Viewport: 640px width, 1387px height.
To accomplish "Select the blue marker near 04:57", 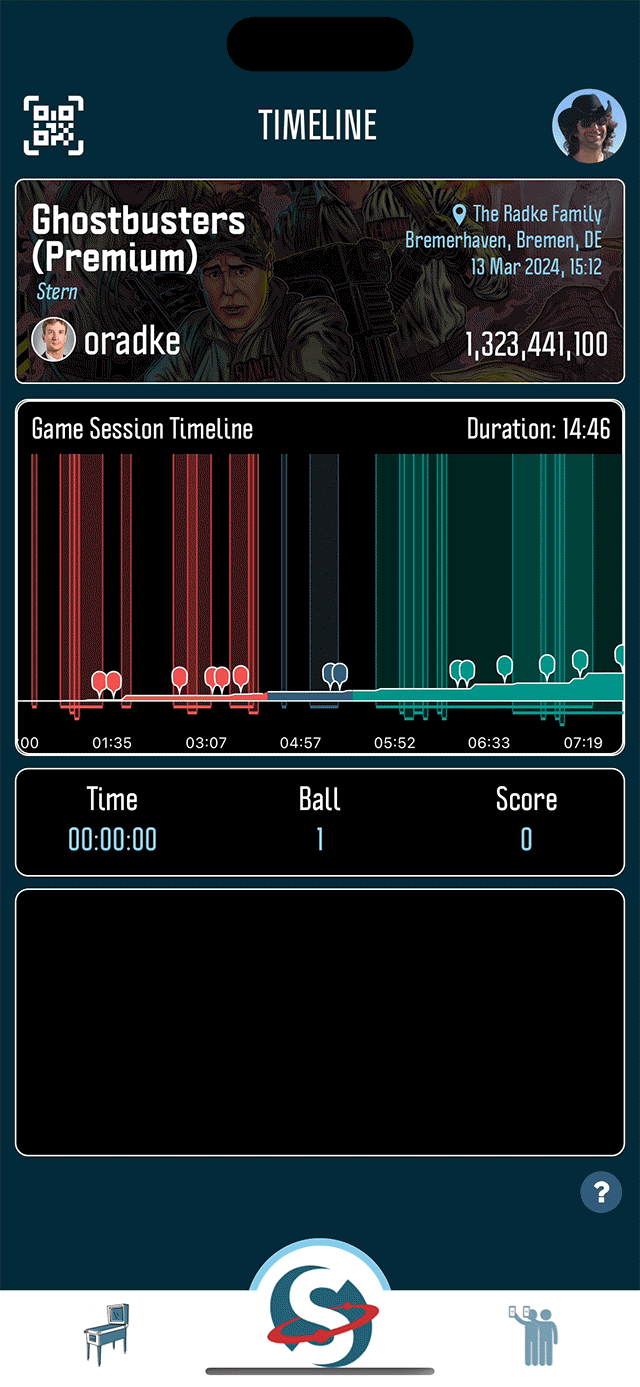I will pyautogui.click(x=334, y=673).
